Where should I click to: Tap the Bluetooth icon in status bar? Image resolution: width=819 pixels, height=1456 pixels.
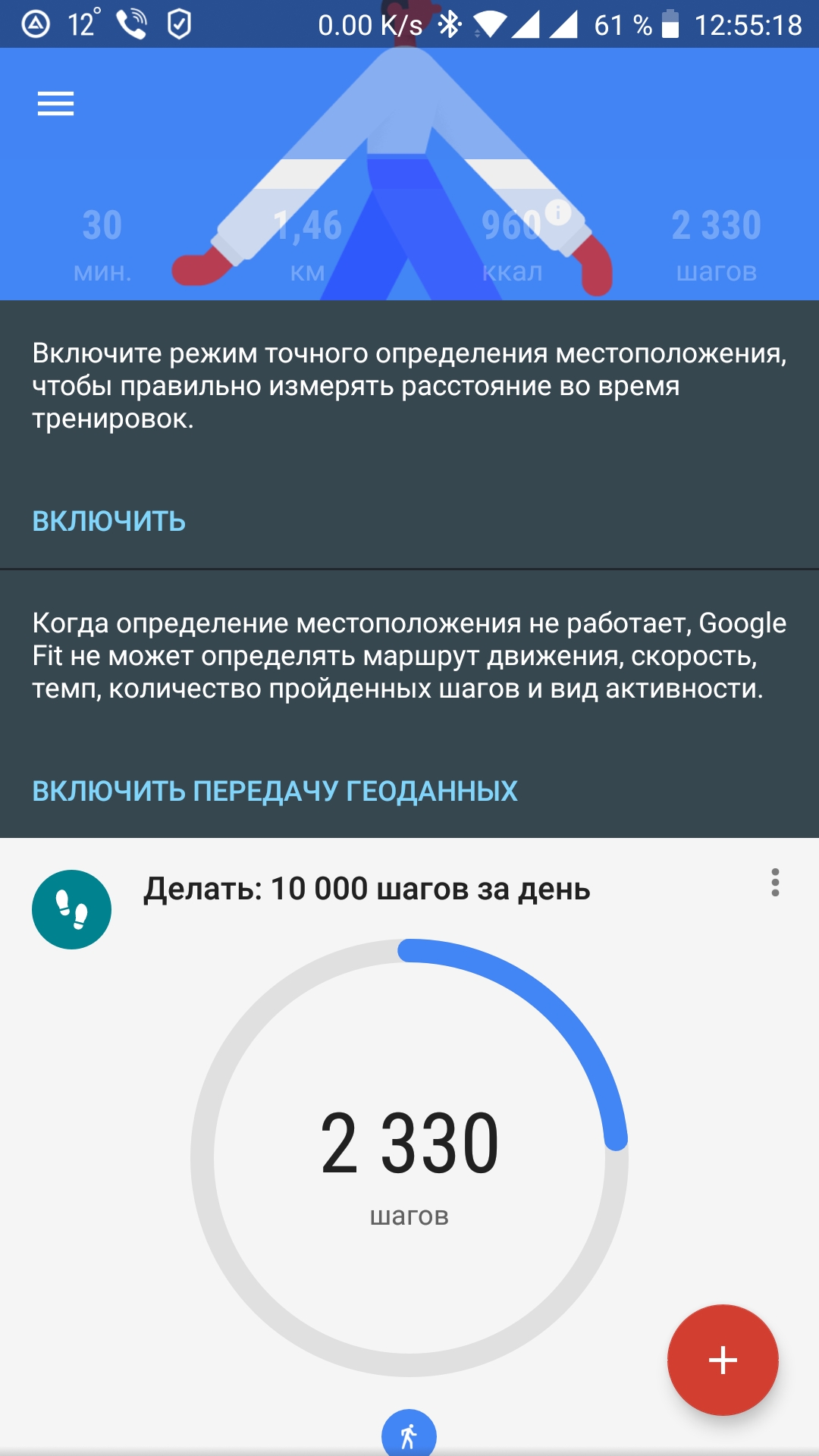[448, 23]
